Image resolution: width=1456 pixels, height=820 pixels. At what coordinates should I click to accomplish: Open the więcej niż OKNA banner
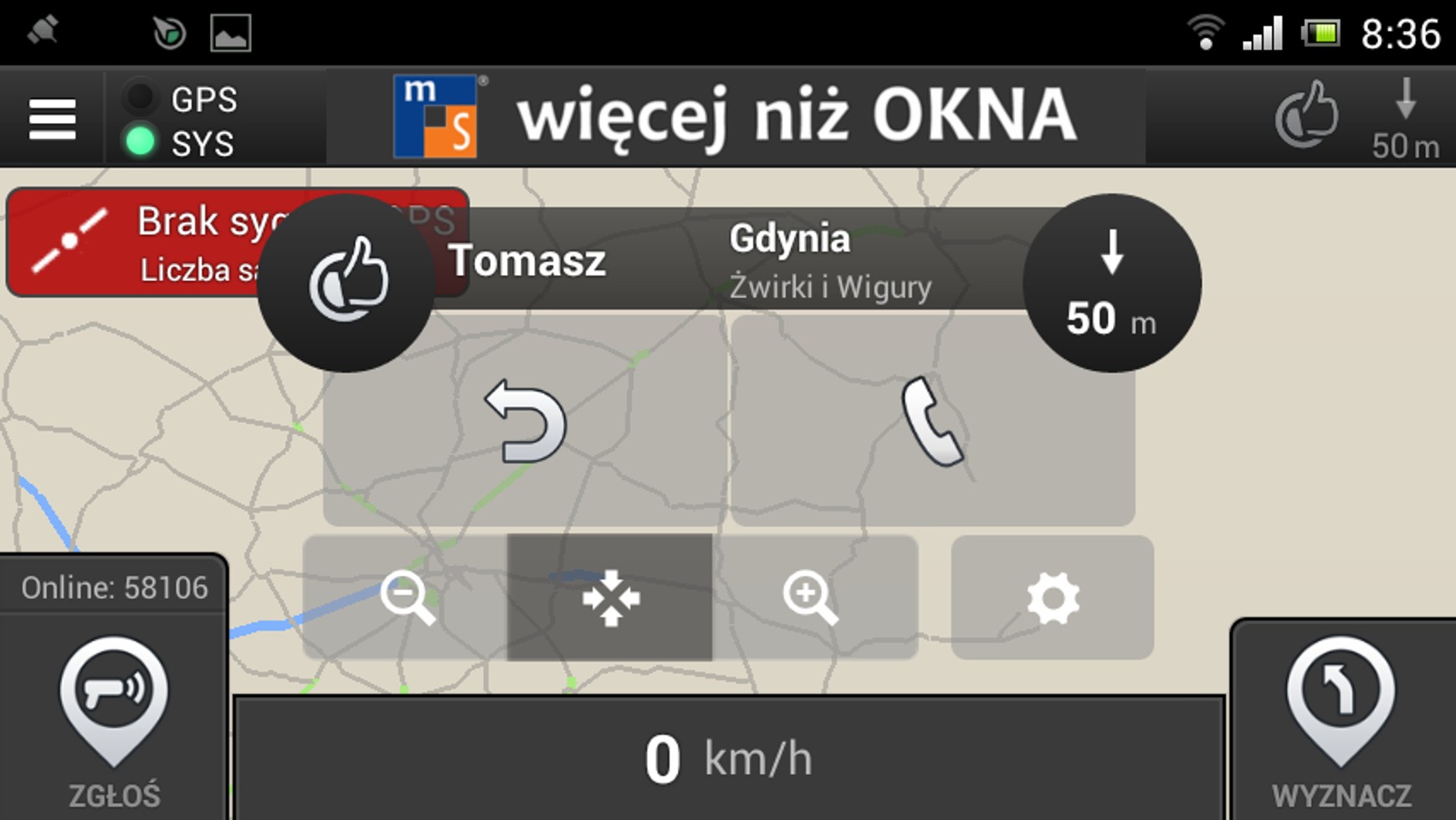[735, 117]
